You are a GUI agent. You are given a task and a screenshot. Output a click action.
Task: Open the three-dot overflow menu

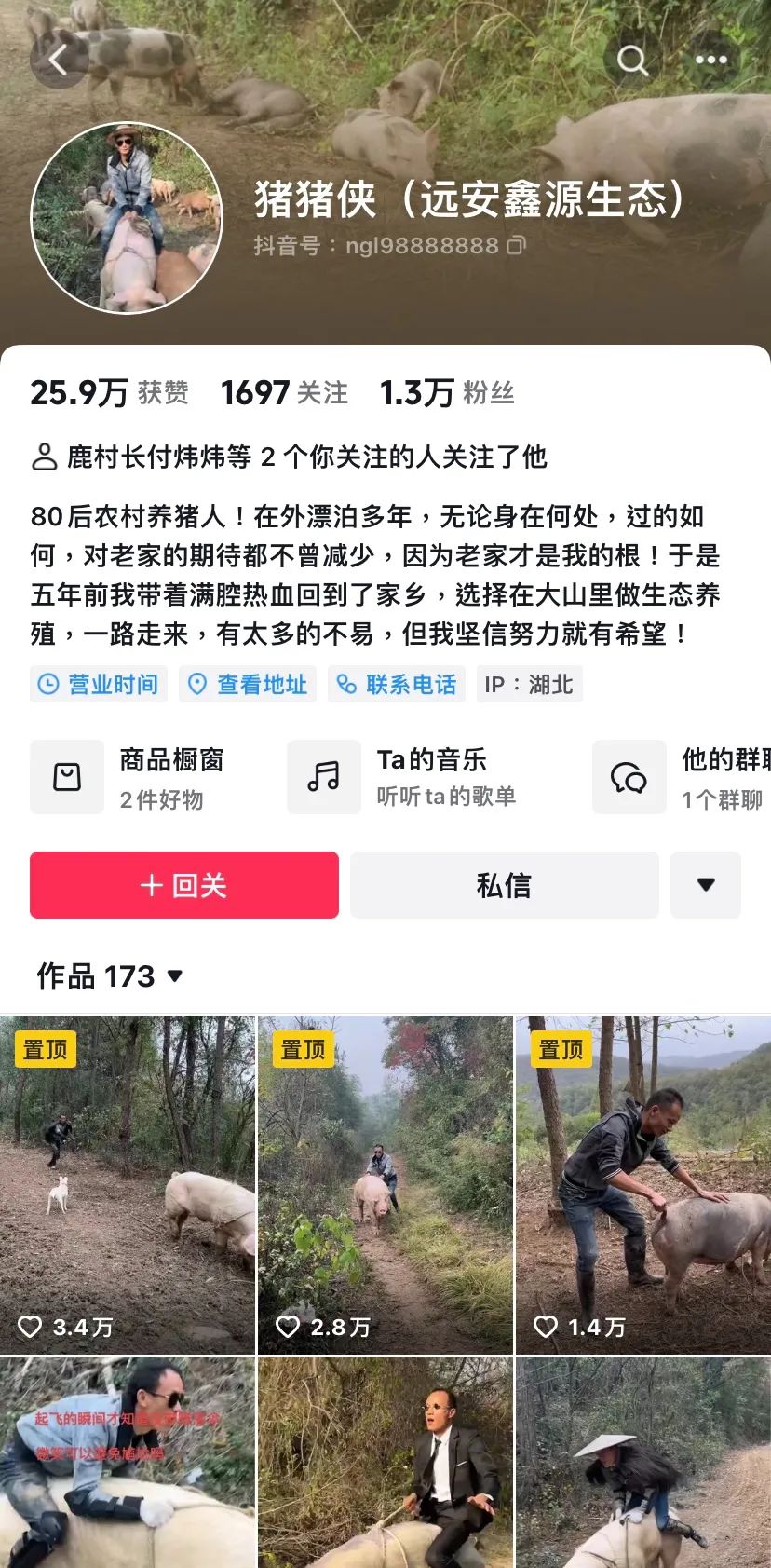tap(711, 61)
